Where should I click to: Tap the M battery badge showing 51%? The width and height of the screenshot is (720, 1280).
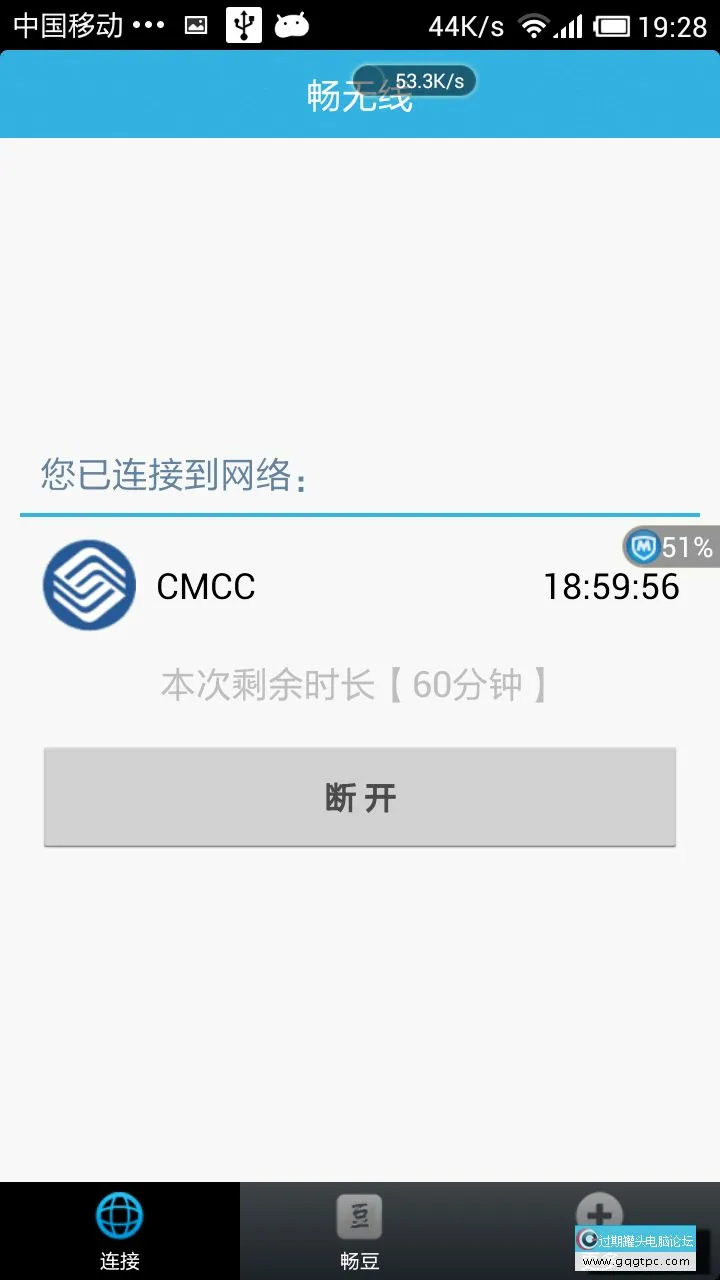[x=668, y=547]
